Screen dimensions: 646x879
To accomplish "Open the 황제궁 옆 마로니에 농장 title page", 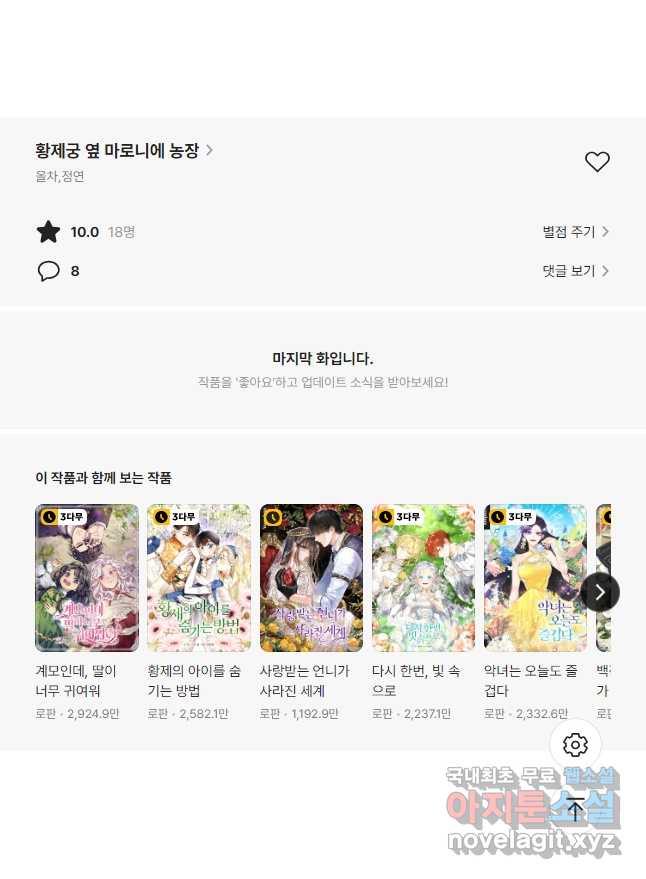I will click(x=124, y=151).
